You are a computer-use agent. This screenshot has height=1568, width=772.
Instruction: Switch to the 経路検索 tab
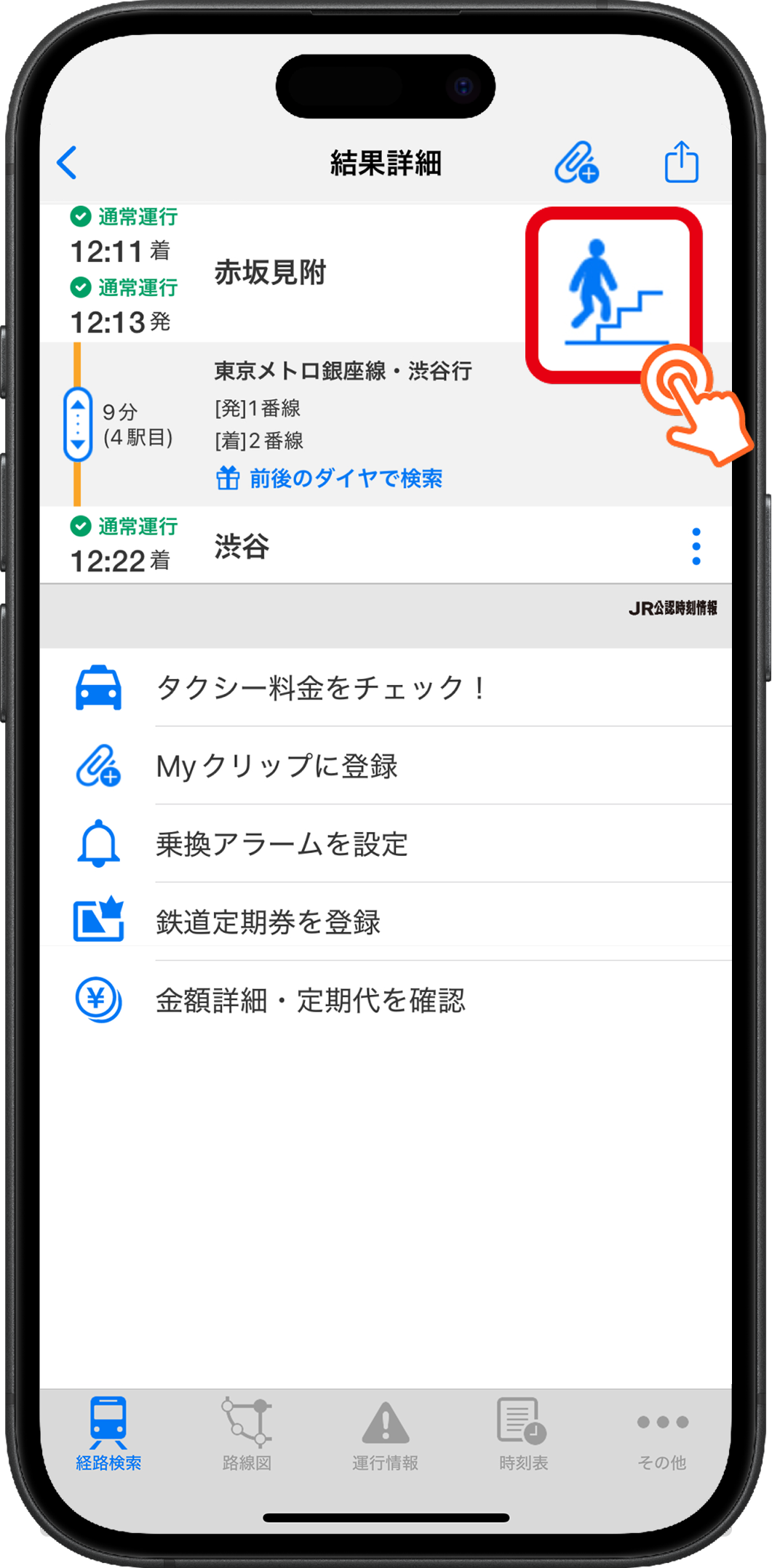108,1433
